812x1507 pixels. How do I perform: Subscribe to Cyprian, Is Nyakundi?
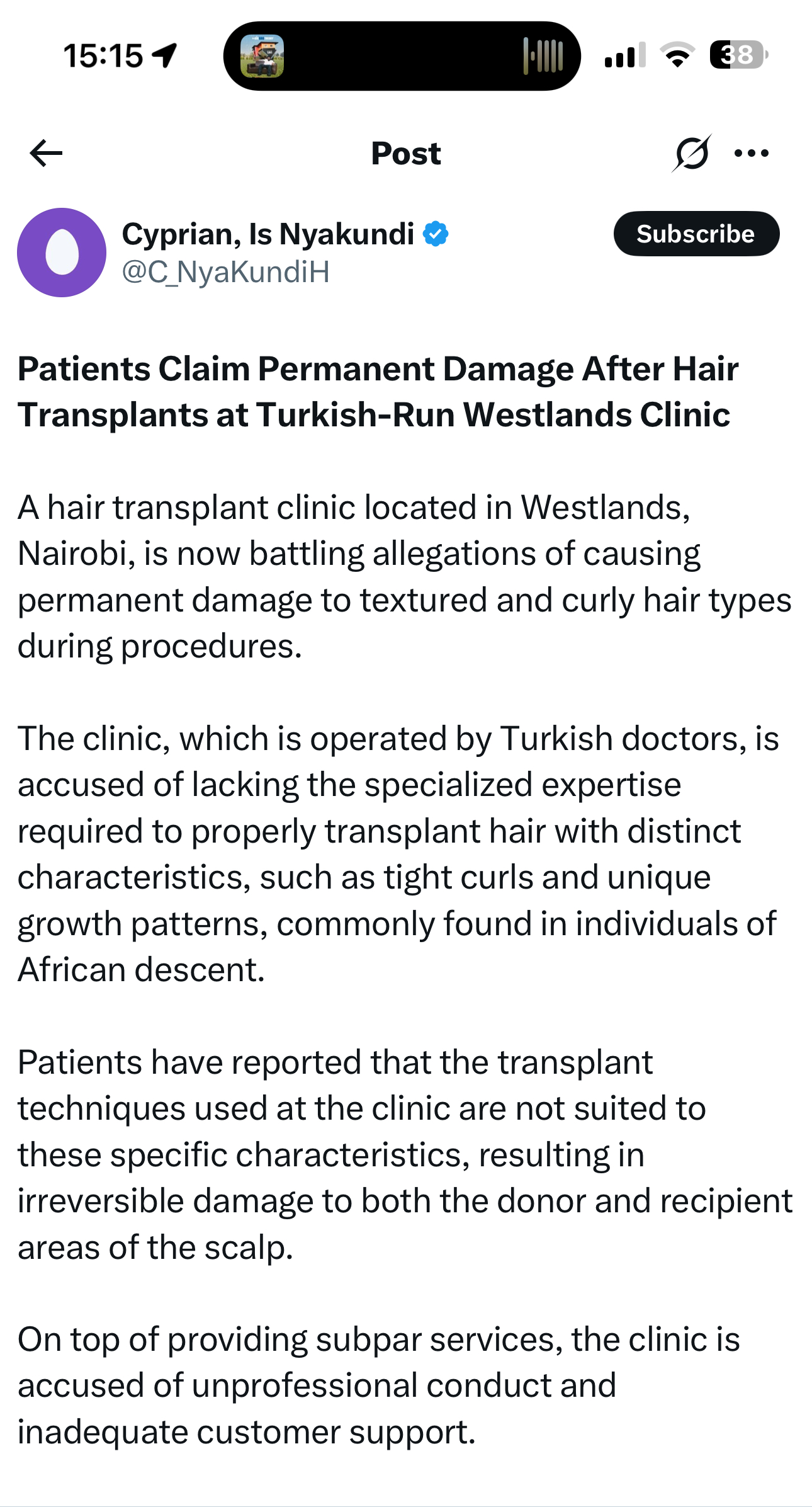(696, 234)
